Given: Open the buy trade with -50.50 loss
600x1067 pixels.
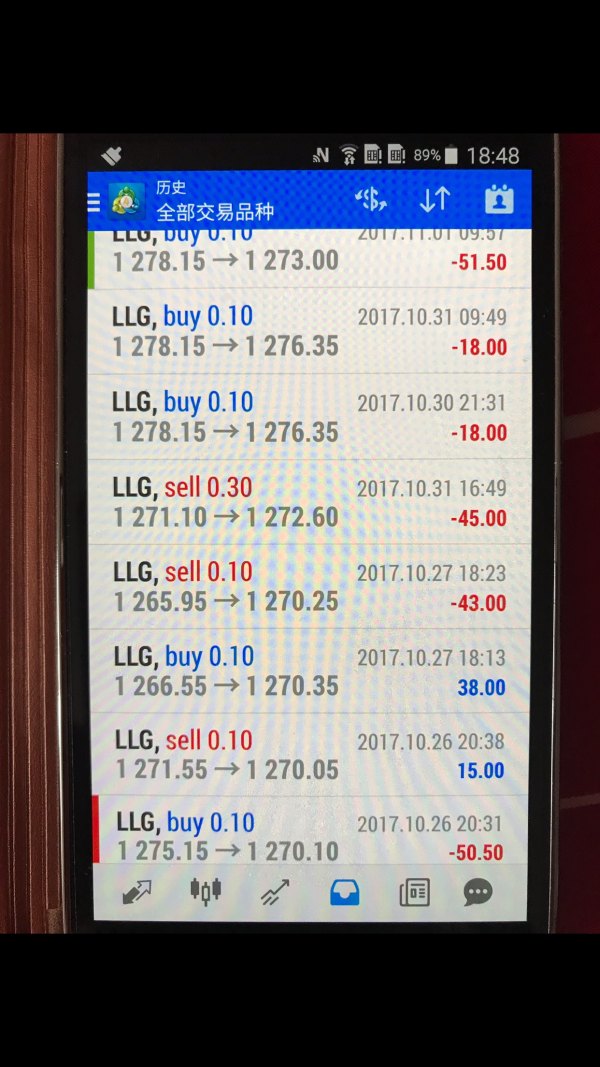Looking at the screenshot, I should tap(310, 836).
